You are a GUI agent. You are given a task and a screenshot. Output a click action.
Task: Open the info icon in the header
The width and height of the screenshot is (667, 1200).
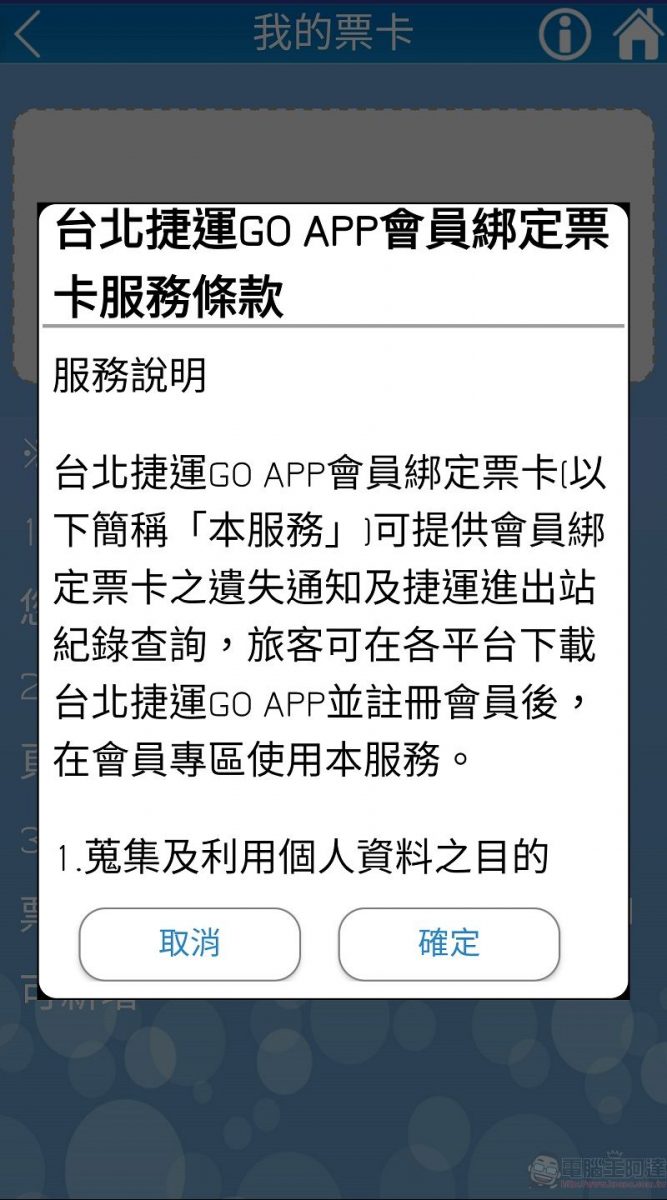565,33
